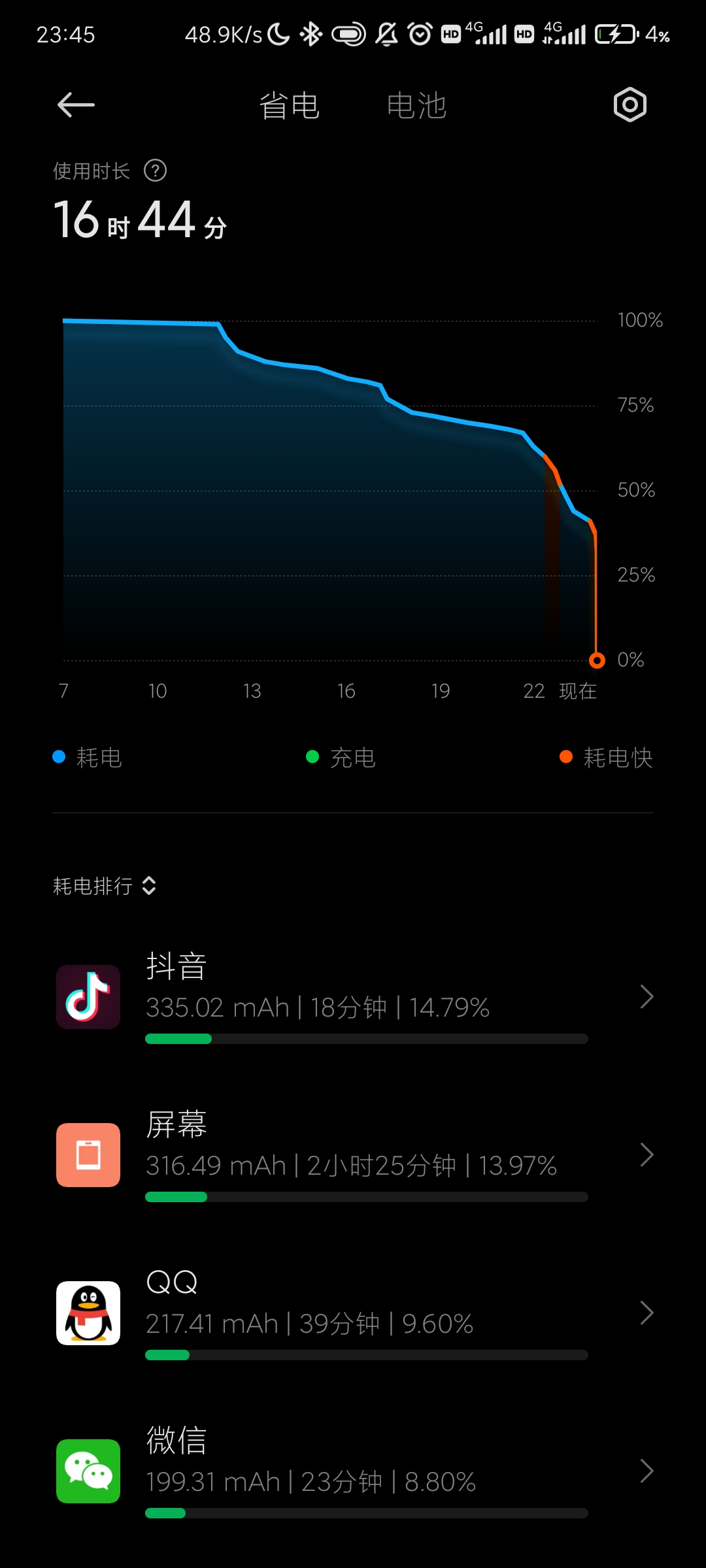View QQ battery consumption details

coord(353,1313)
